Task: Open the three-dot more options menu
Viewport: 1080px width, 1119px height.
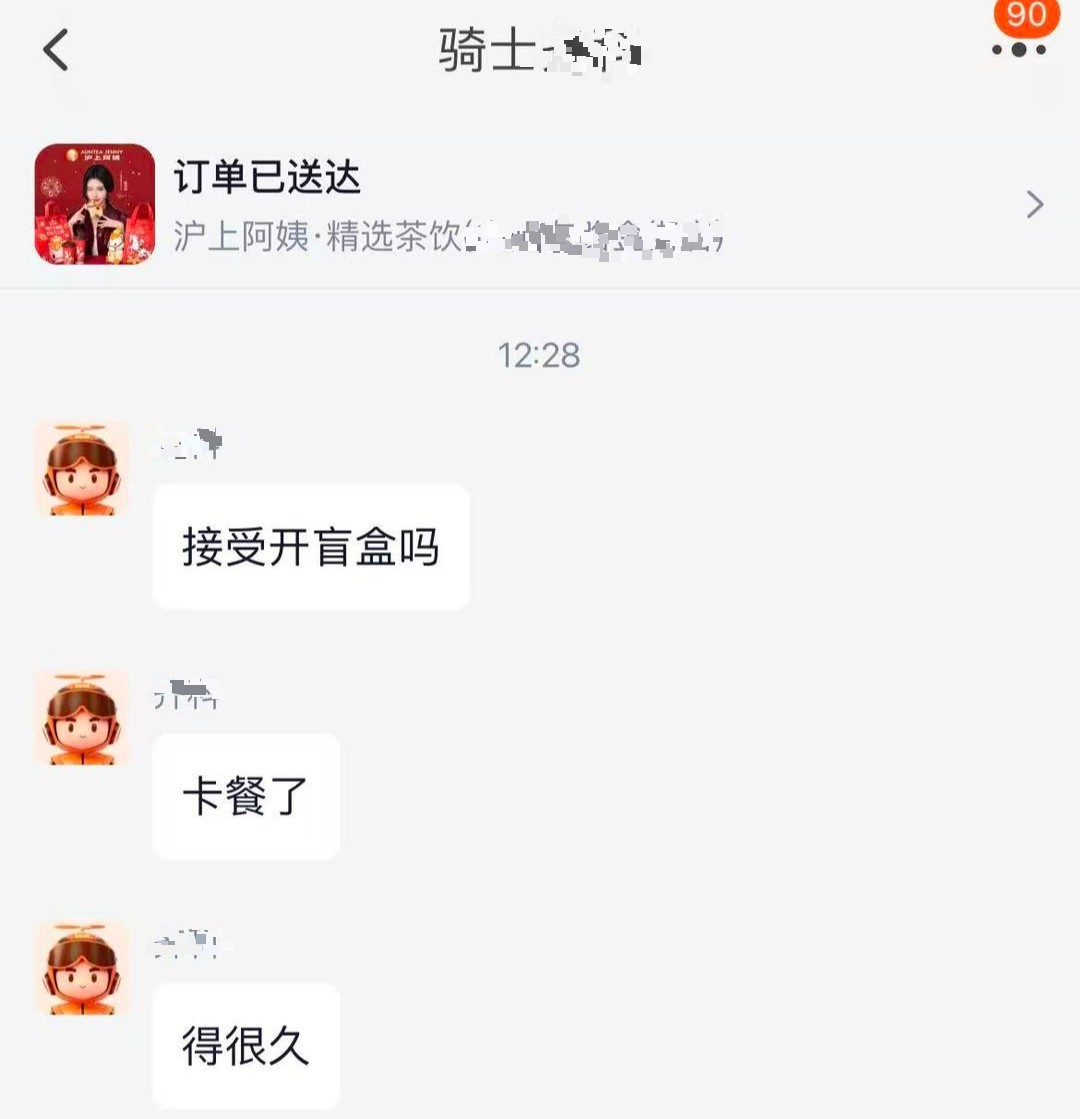Action: (x=1019, y=50)
